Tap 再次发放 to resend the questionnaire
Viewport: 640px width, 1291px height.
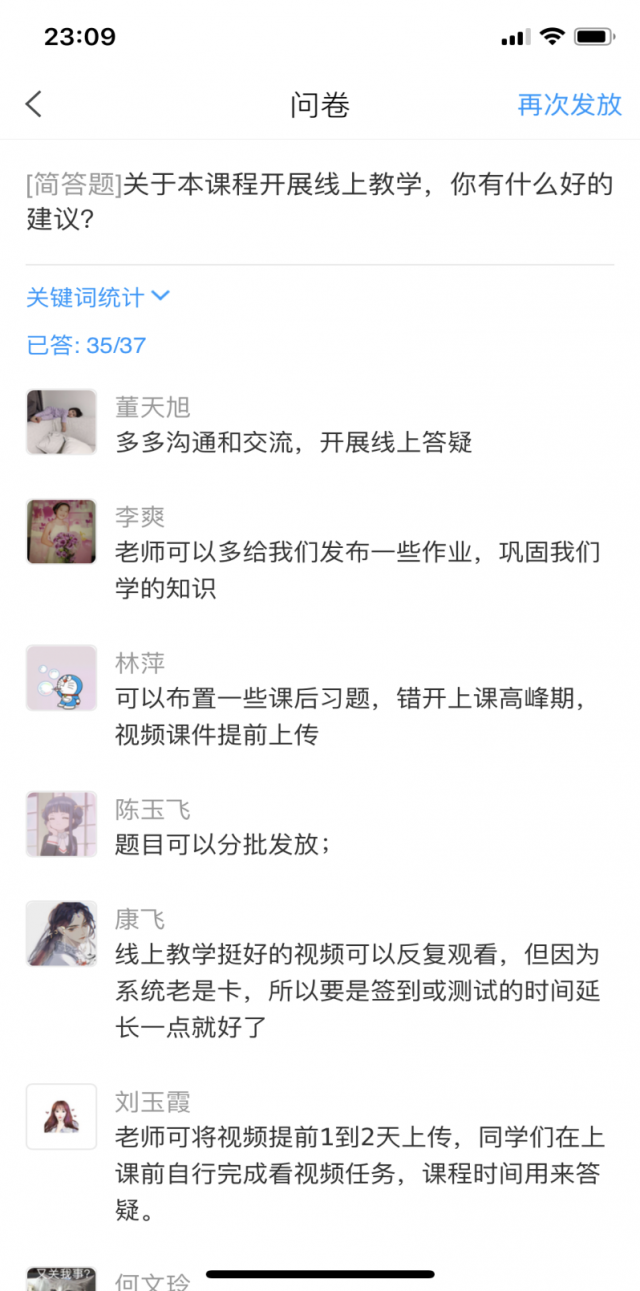tap(569, 104)
